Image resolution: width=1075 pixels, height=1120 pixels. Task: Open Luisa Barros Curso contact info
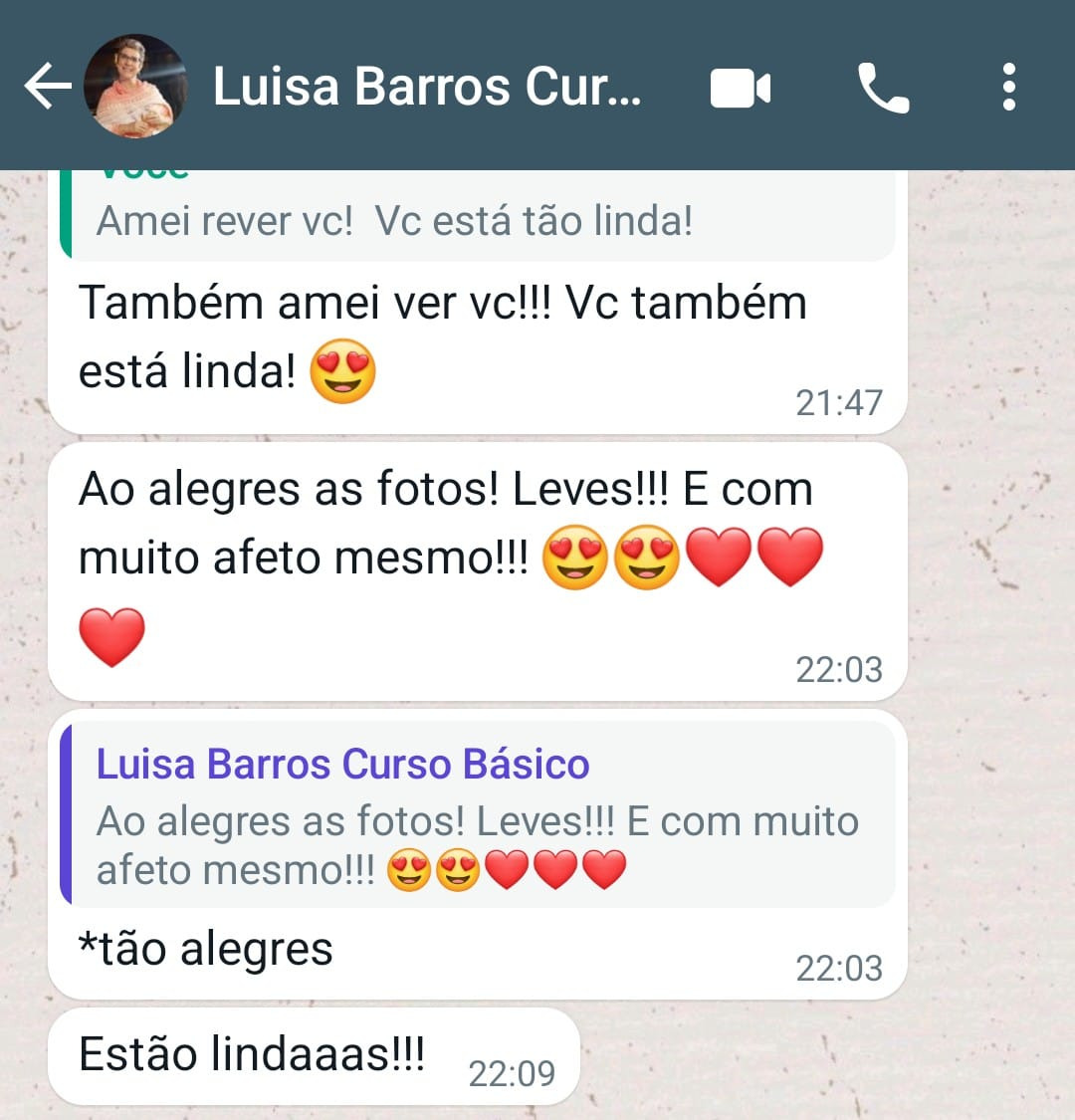click(426, 88)
